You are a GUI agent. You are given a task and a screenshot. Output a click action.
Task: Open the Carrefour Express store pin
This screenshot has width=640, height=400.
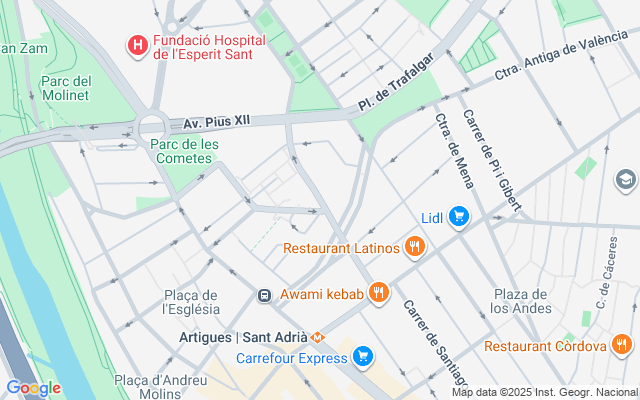(x=362, y=356)
